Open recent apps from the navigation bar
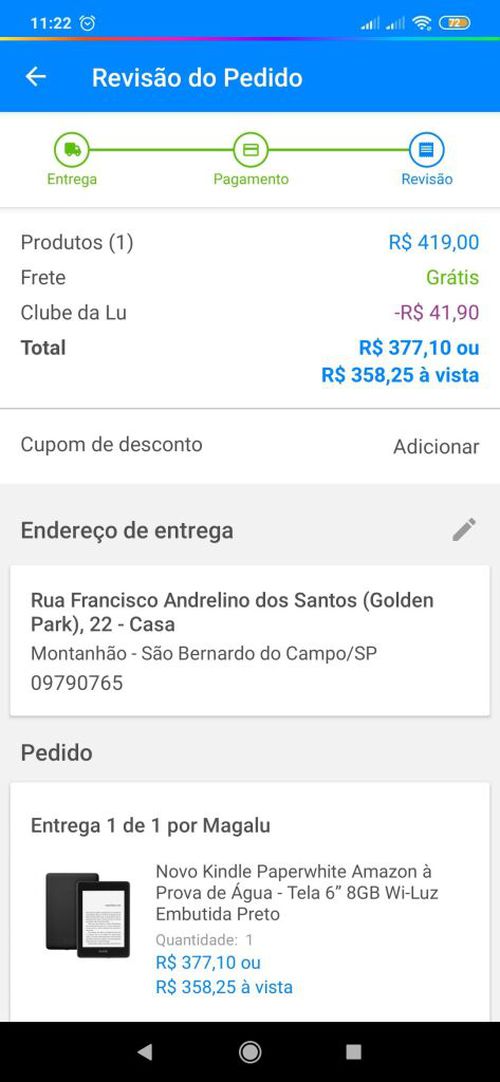This screenshot has width=500, height=1082. [354, 1052]
